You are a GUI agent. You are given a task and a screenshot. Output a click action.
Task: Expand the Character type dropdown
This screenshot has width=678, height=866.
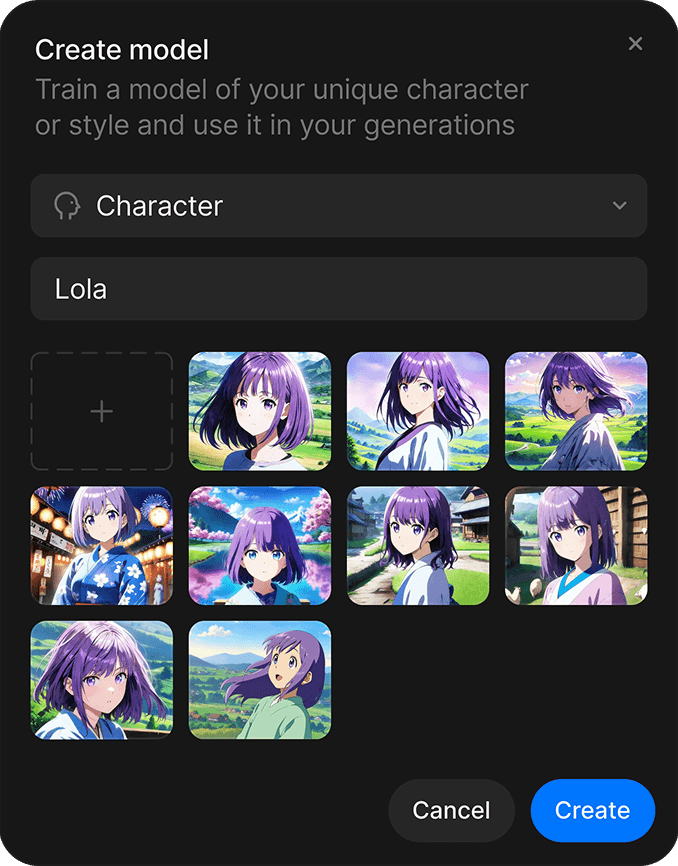click(x=339, y=206)
